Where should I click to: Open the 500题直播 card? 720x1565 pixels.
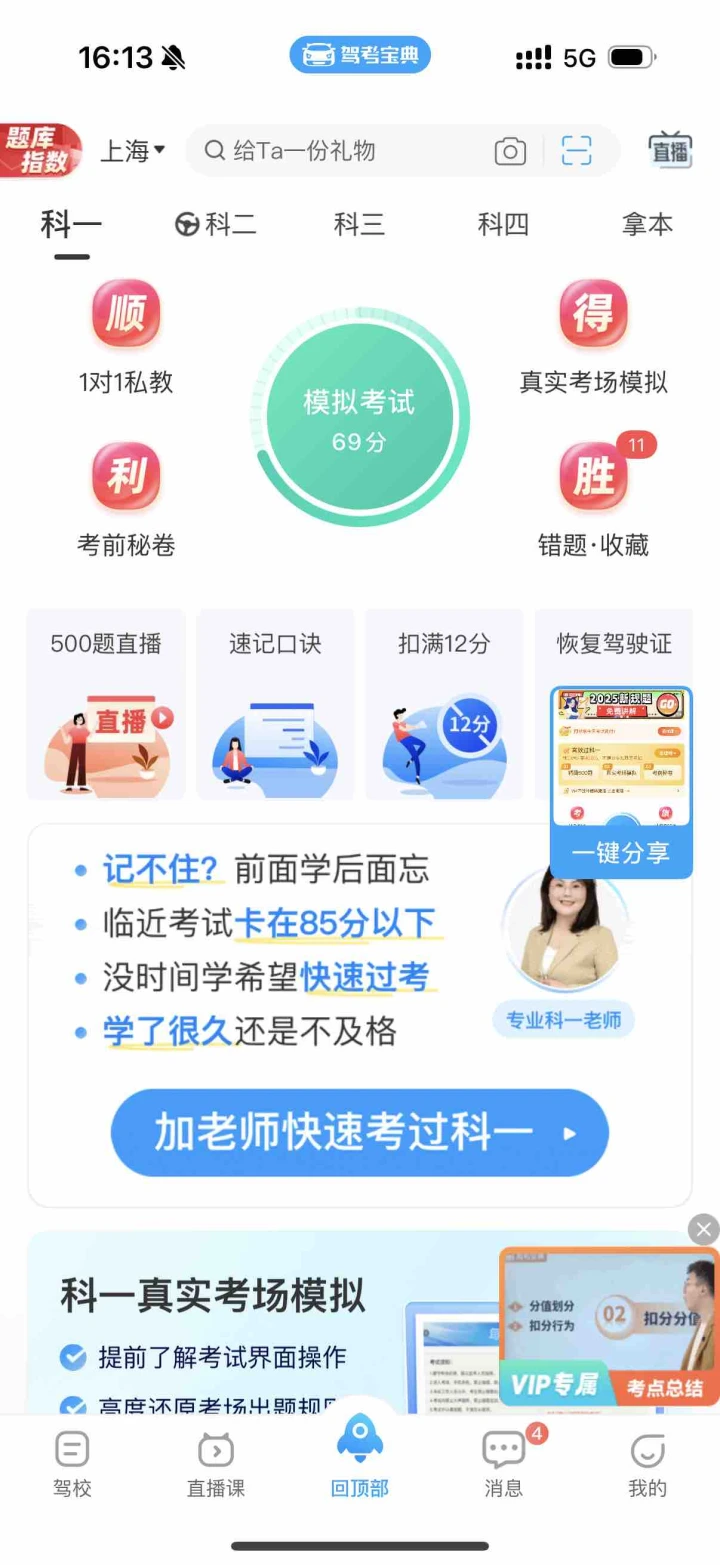point(106,704)
